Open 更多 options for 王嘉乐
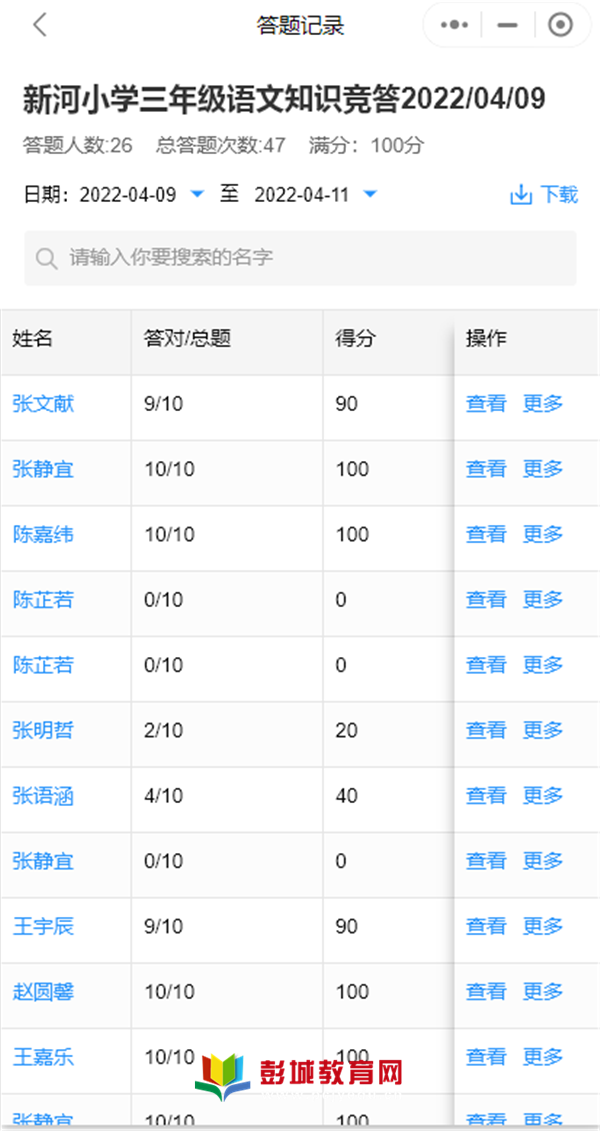The image size is (600, 1131). point(543,1057)
